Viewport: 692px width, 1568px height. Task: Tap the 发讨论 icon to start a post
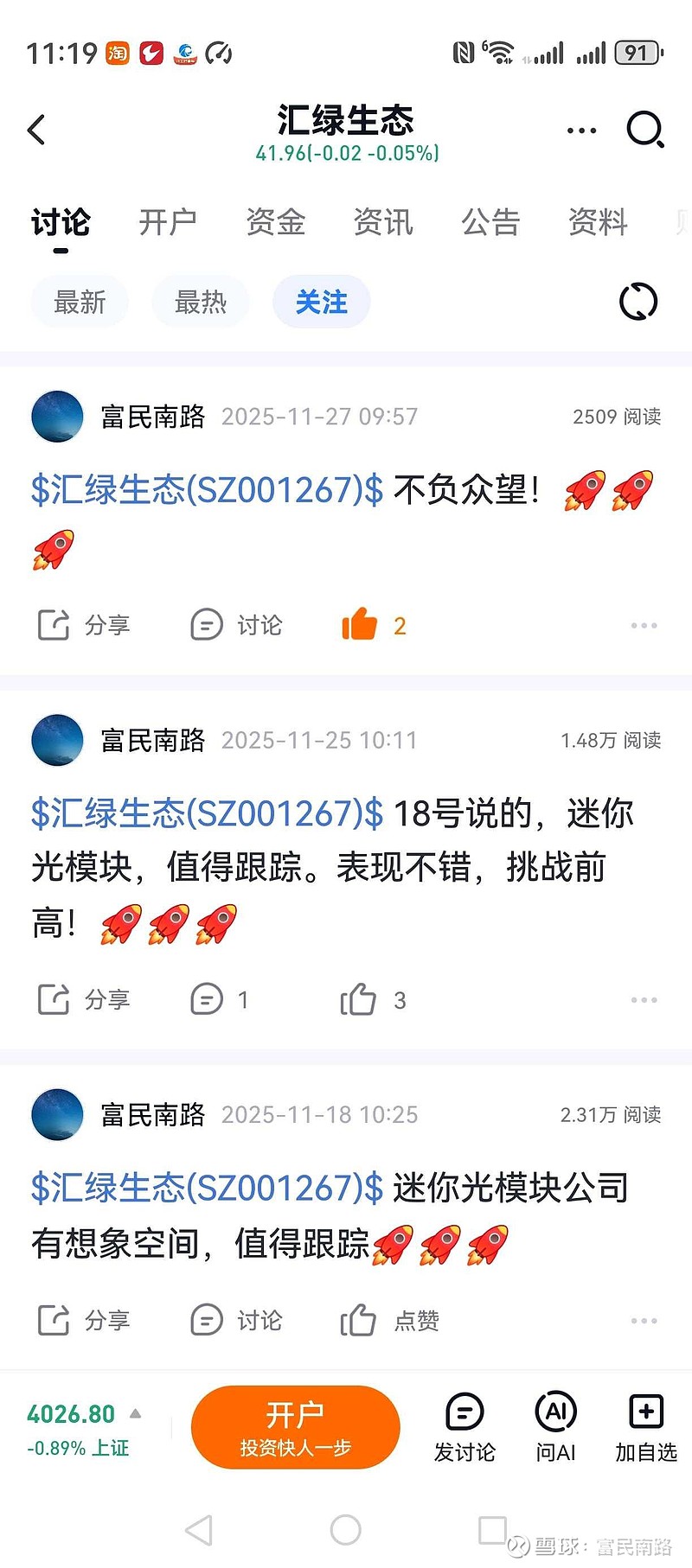click(x=465, y=1426)
